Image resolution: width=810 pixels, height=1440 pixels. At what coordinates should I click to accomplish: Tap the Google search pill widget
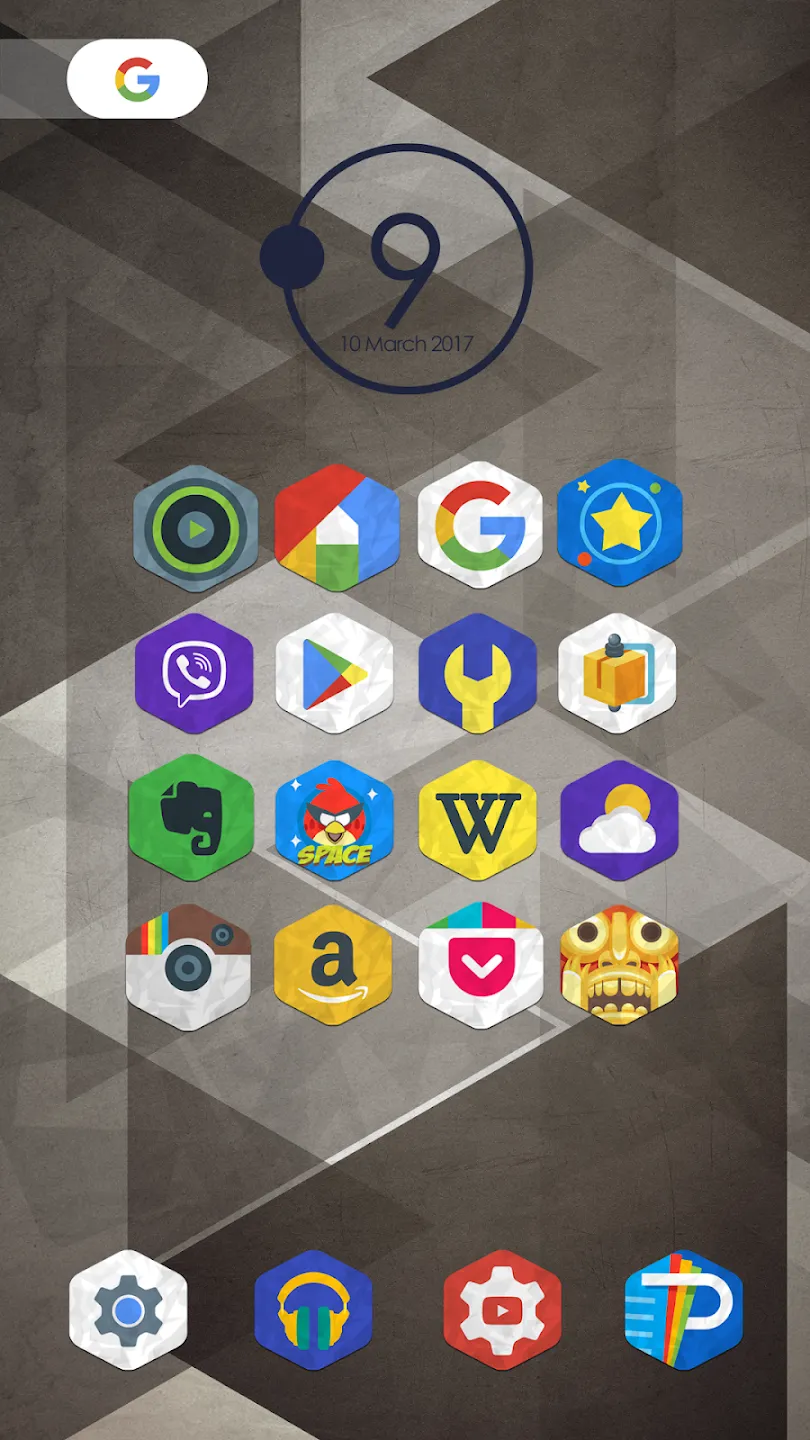click(x=137, y=79)
